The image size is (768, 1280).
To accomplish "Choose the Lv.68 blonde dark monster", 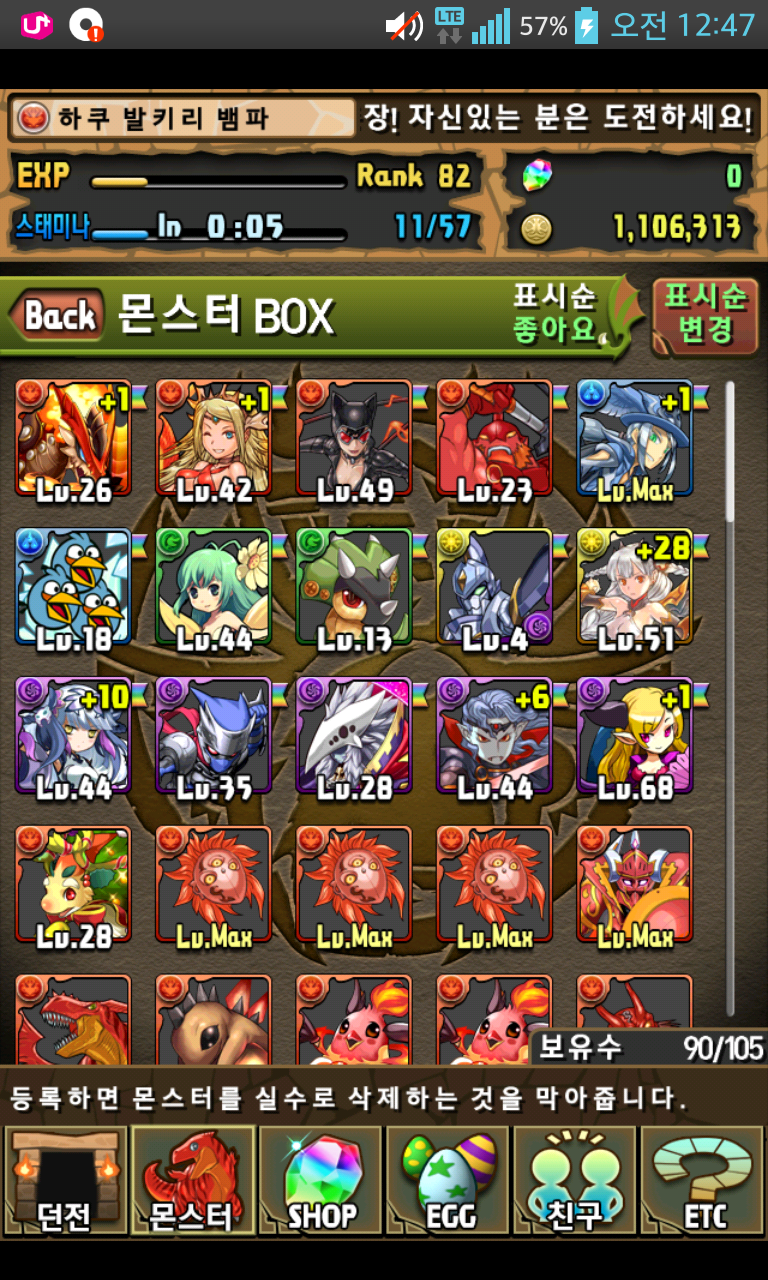I will (635, 735).
